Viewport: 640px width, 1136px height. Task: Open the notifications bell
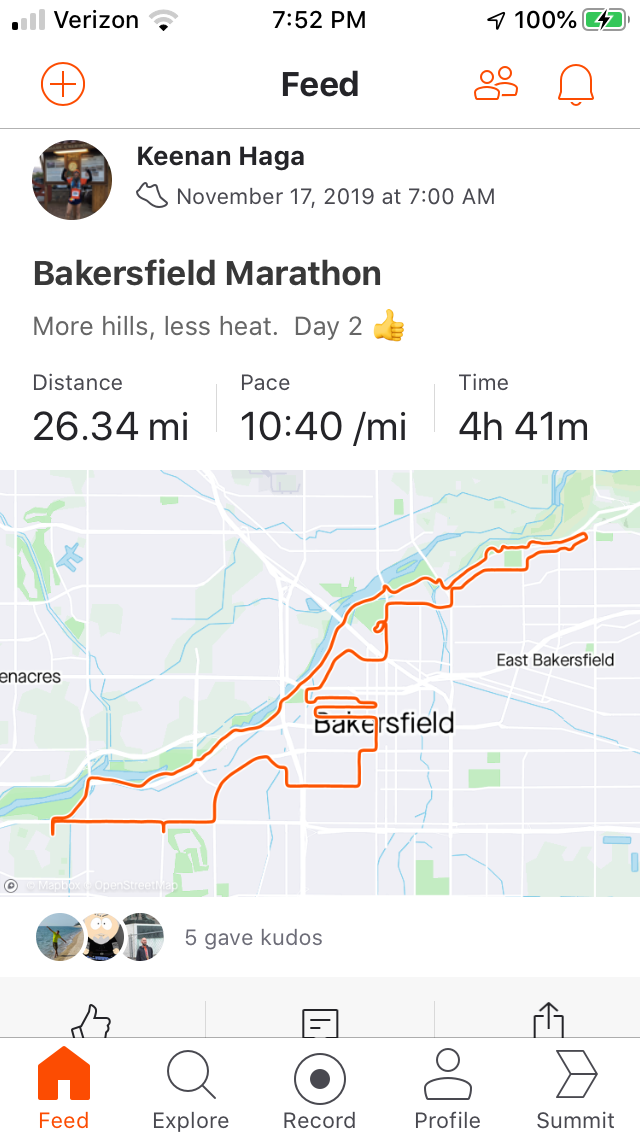[575, 85]
